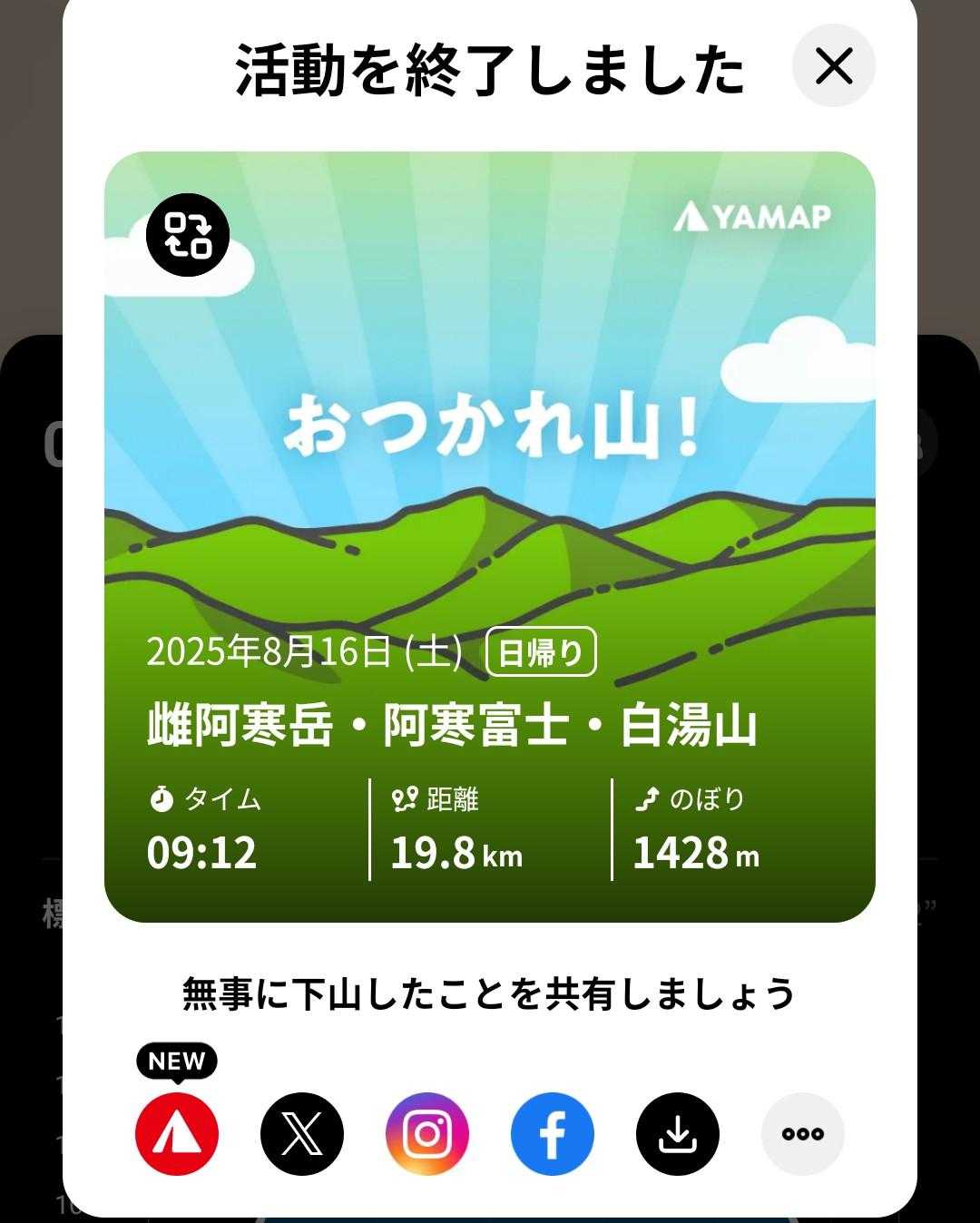Image resolution: width=980 pixels, height=1223 pixels.
Task: Share the activity to Instagram
Action: 427,1134
